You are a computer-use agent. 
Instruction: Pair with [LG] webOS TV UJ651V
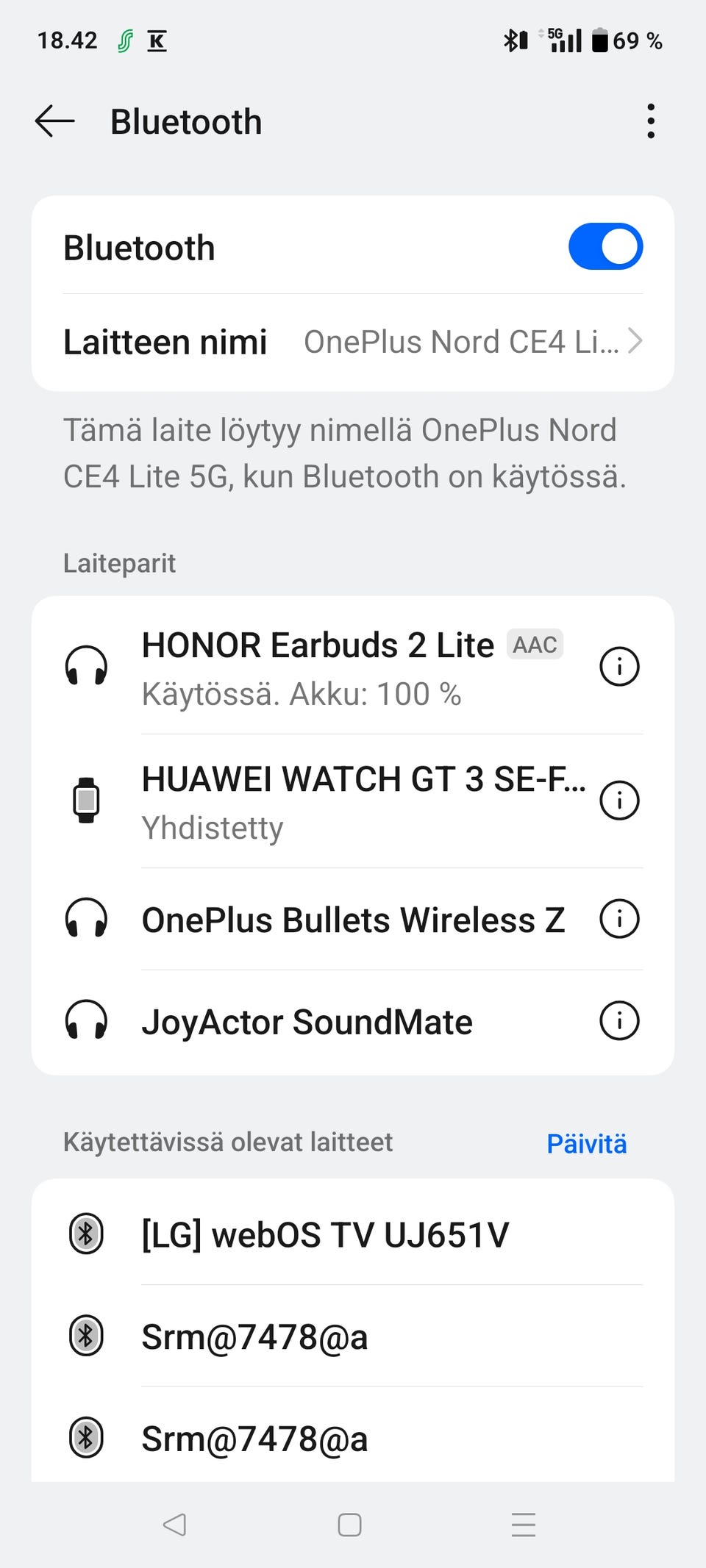click(x=325, y=1234)
